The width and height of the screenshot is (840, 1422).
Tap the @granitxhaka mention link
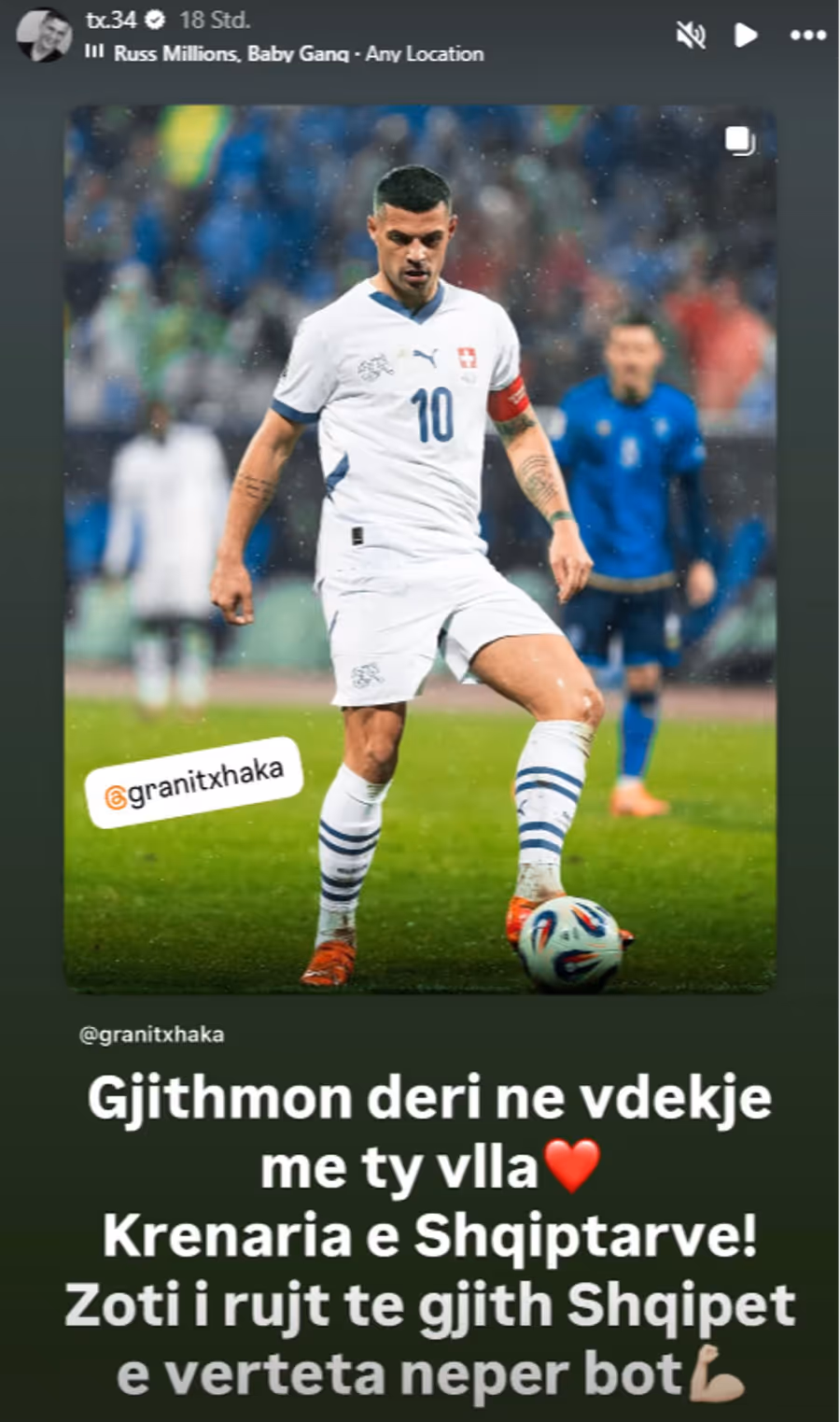pos(152,1035)
